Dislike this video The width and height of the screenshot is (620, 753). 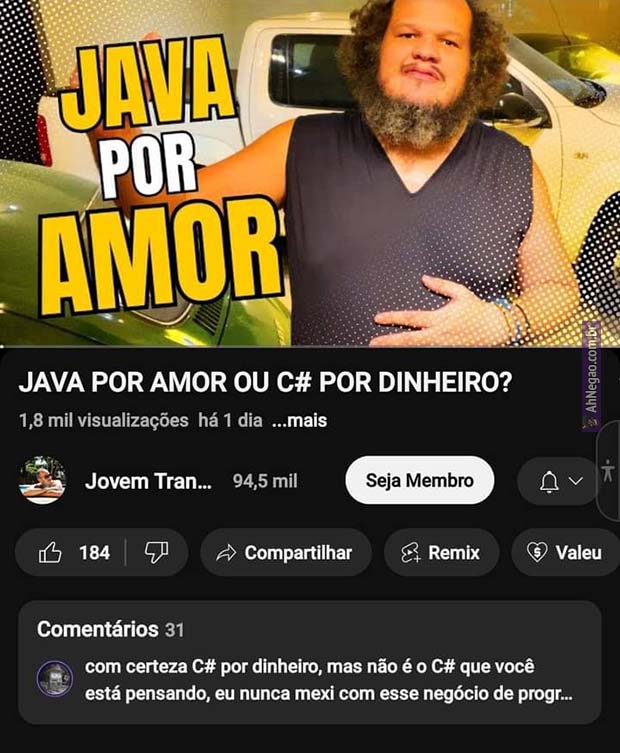pyautogui.click(x=157, y=552)
